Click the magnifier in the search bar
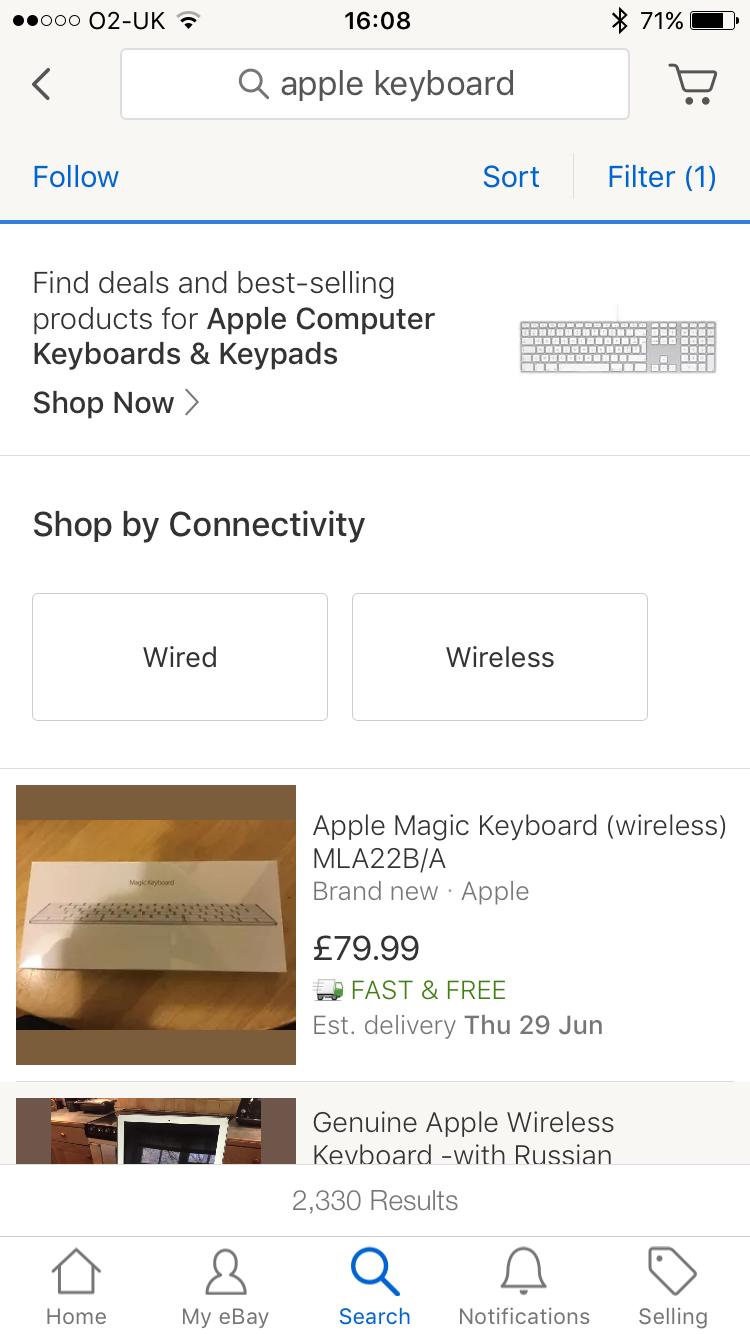750x1334 pixels. click(255, 84)
